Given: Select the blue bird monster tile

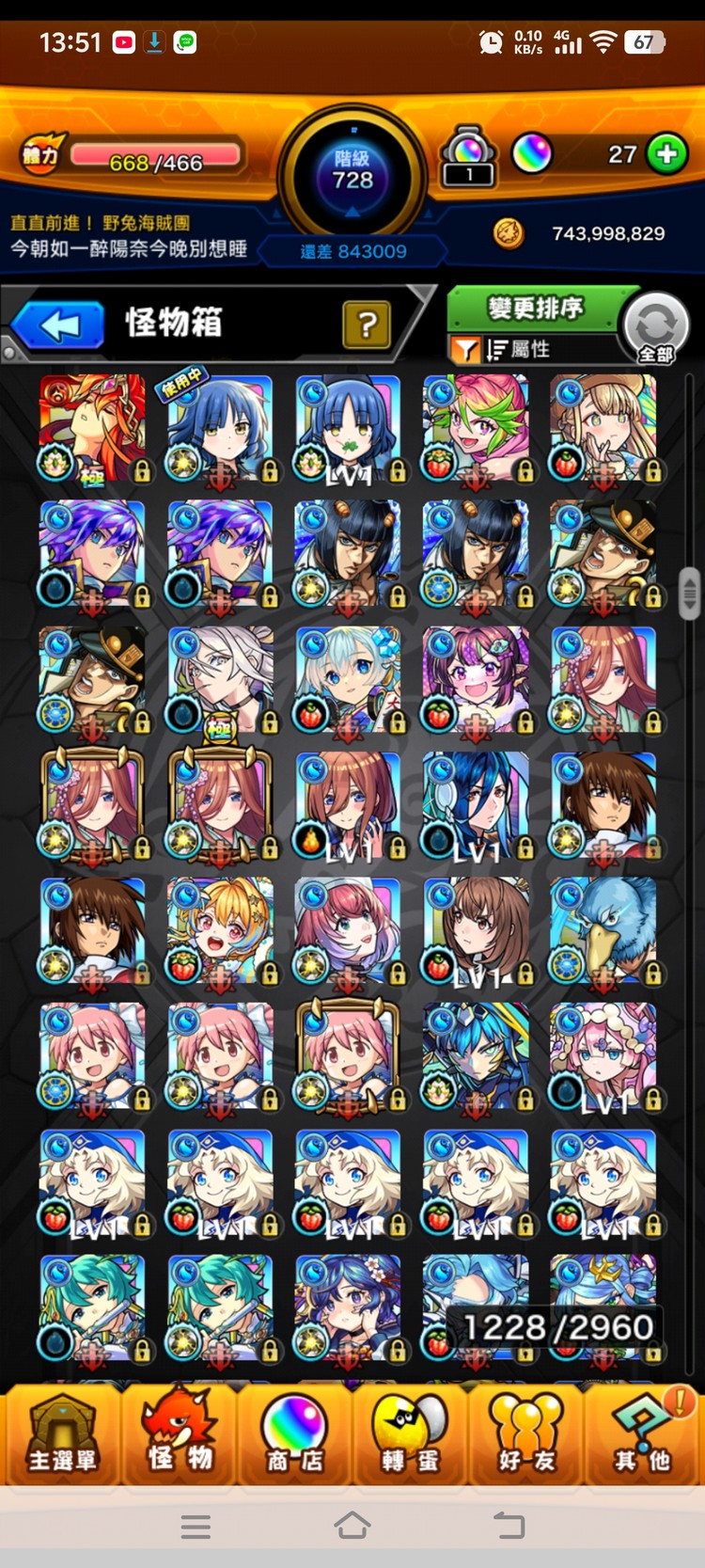Looking at the screenshot, I should click(x=603, y=930).
